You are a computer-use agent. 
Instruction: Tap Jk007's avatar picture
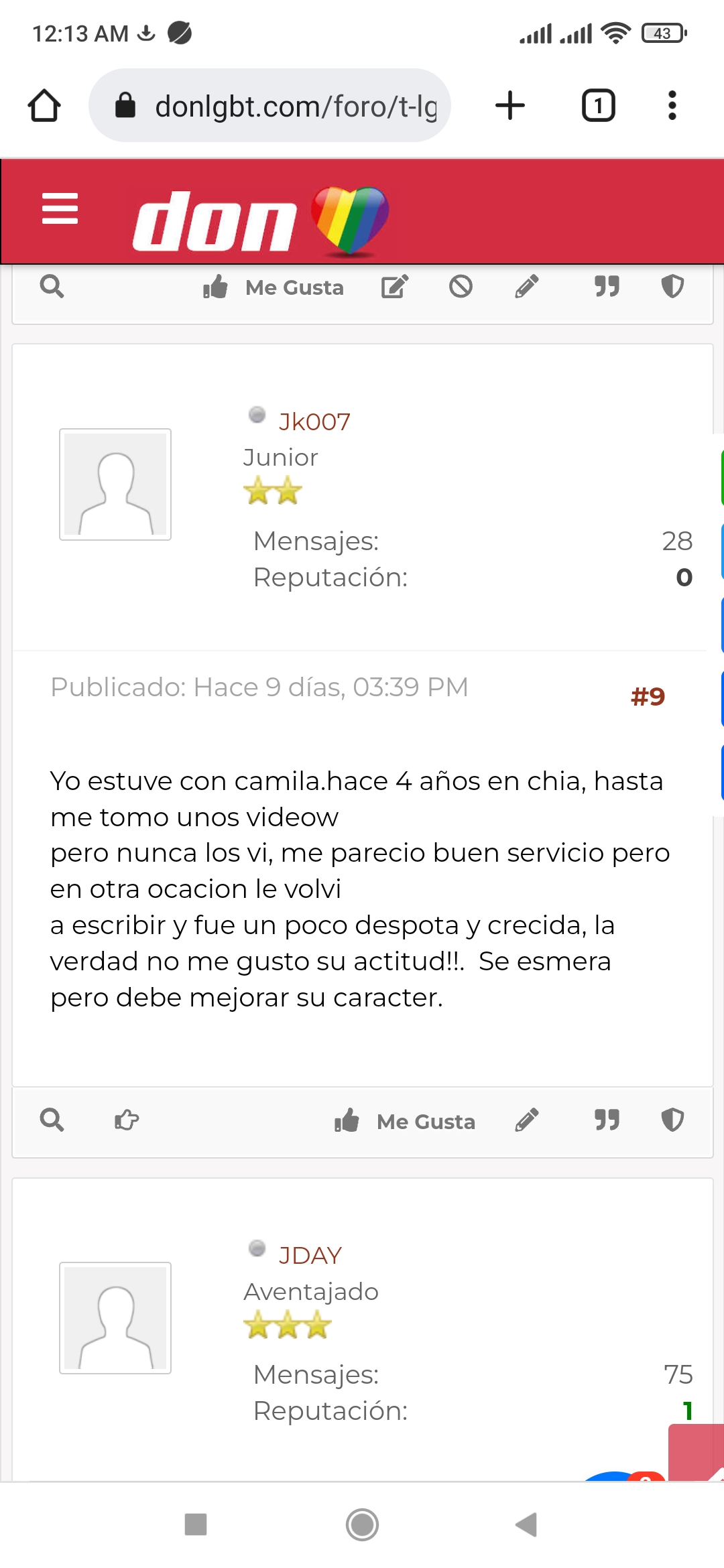tap(115, 484)
